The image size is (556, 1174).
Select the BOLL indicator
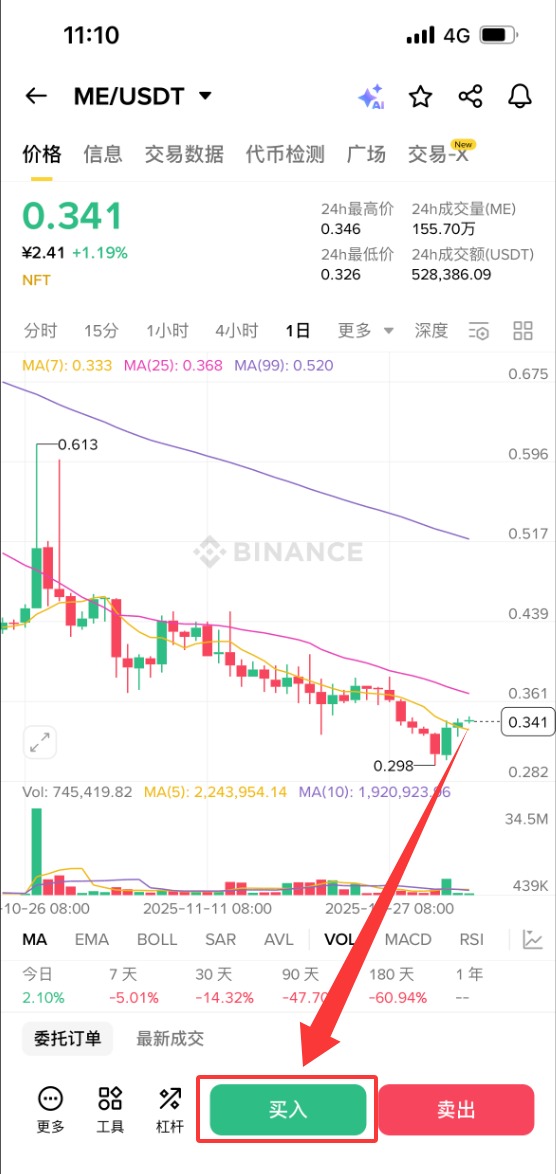point(157,940)
